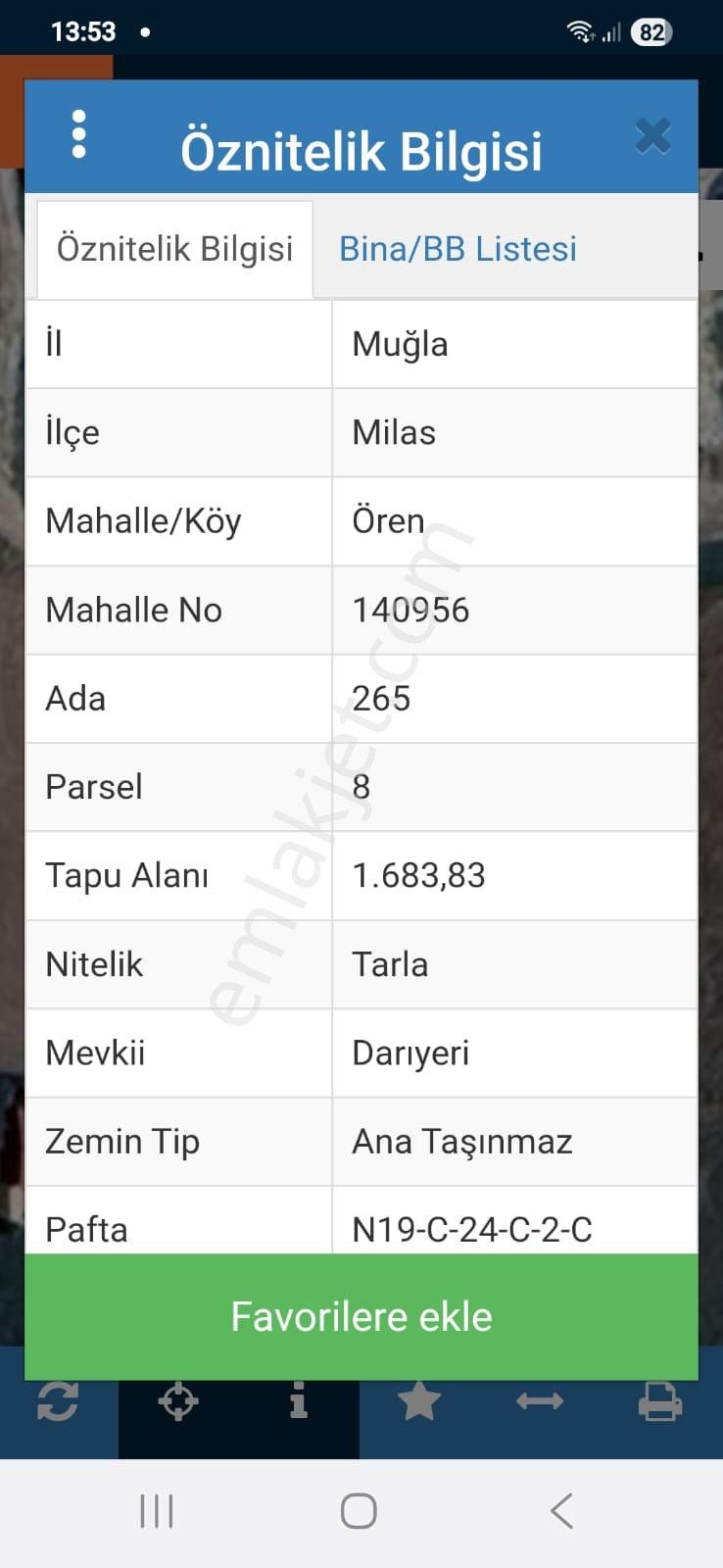
Task: Open the three-dot options menu
Action: pyautogui.click(x=78, y=135)
